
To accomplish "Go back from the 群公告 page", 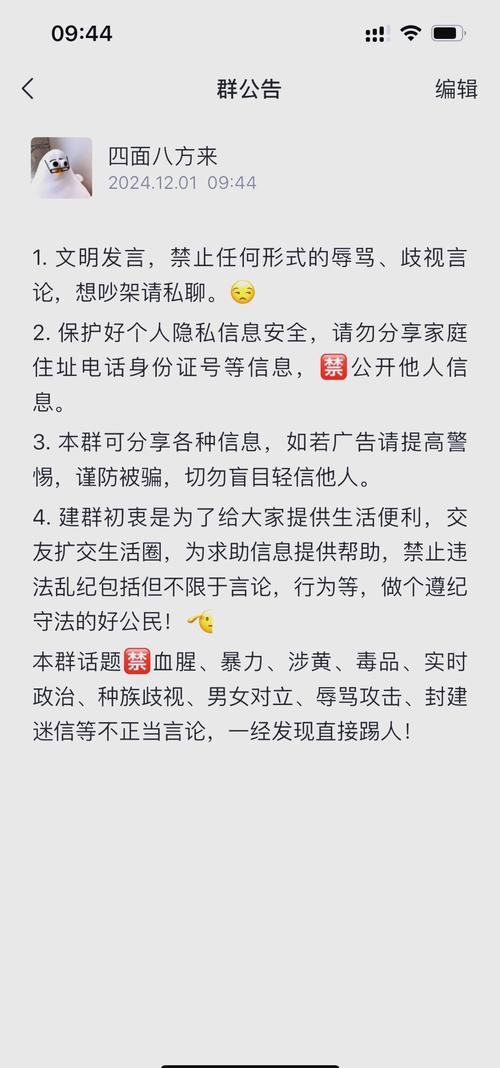I will tap(28, 89).
